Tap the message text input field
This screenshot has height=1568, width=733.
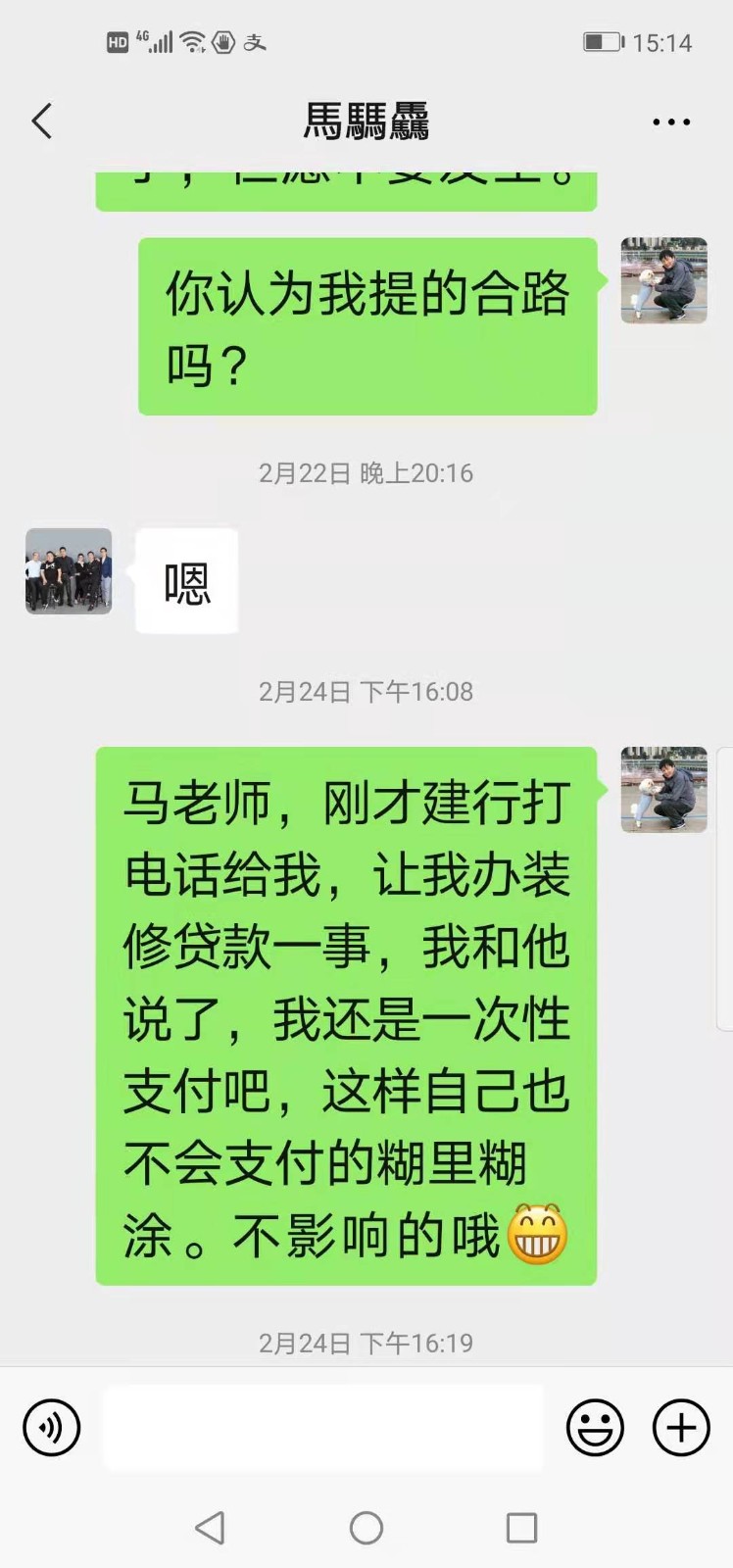pos(322,1428)
